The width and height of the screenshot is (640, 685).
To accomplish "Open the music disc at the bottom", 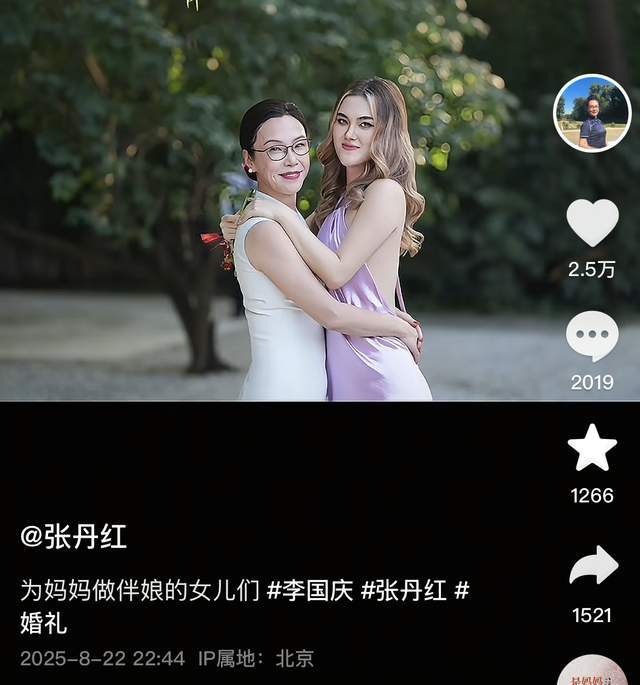I will pyautogui.click(x=591, y=672).
